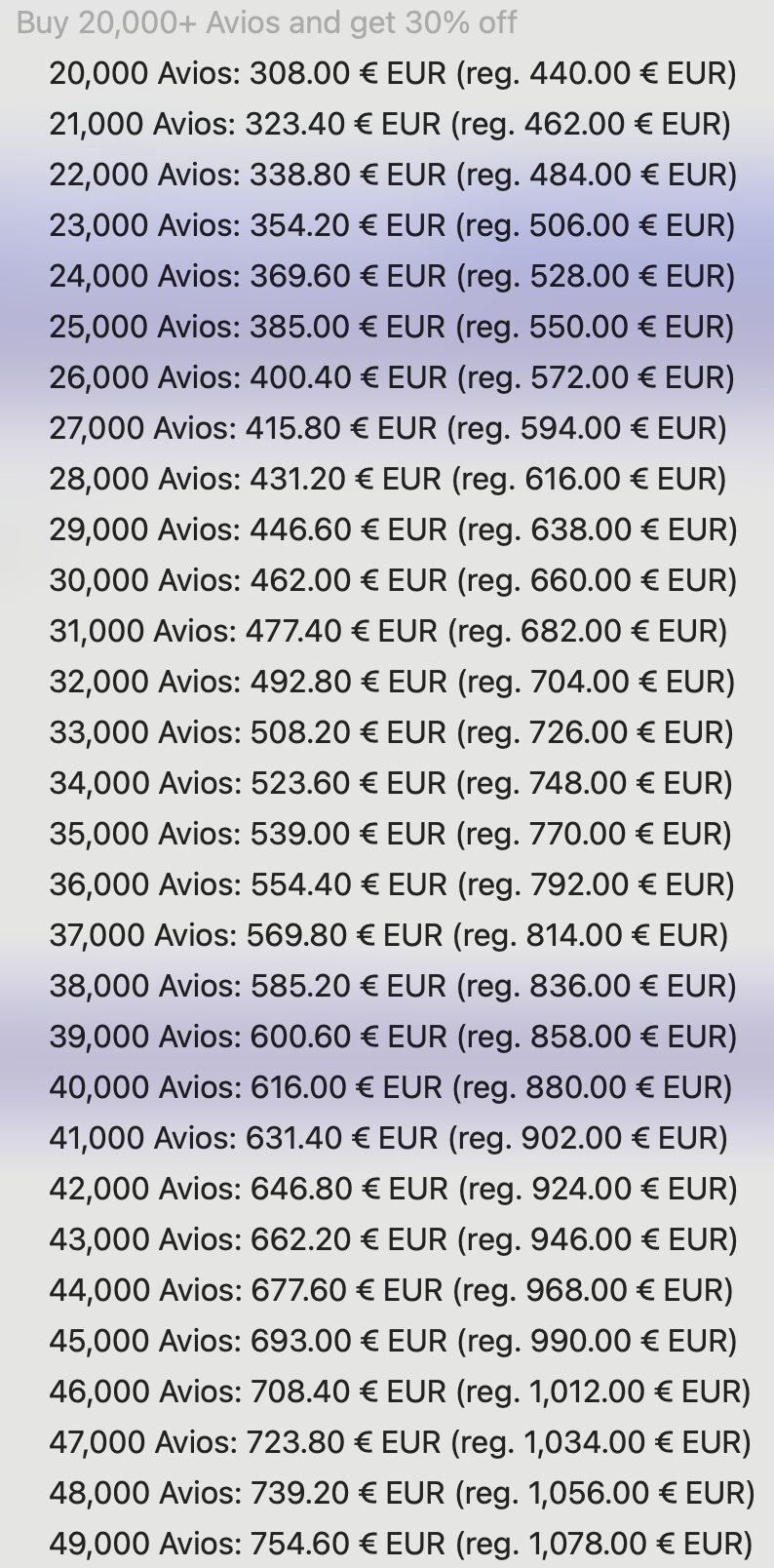This screenshot has width=774, height=1568.
Task: Select 47,000 Avios for 723.80 EUR
Action: [x=400, y=1442]
